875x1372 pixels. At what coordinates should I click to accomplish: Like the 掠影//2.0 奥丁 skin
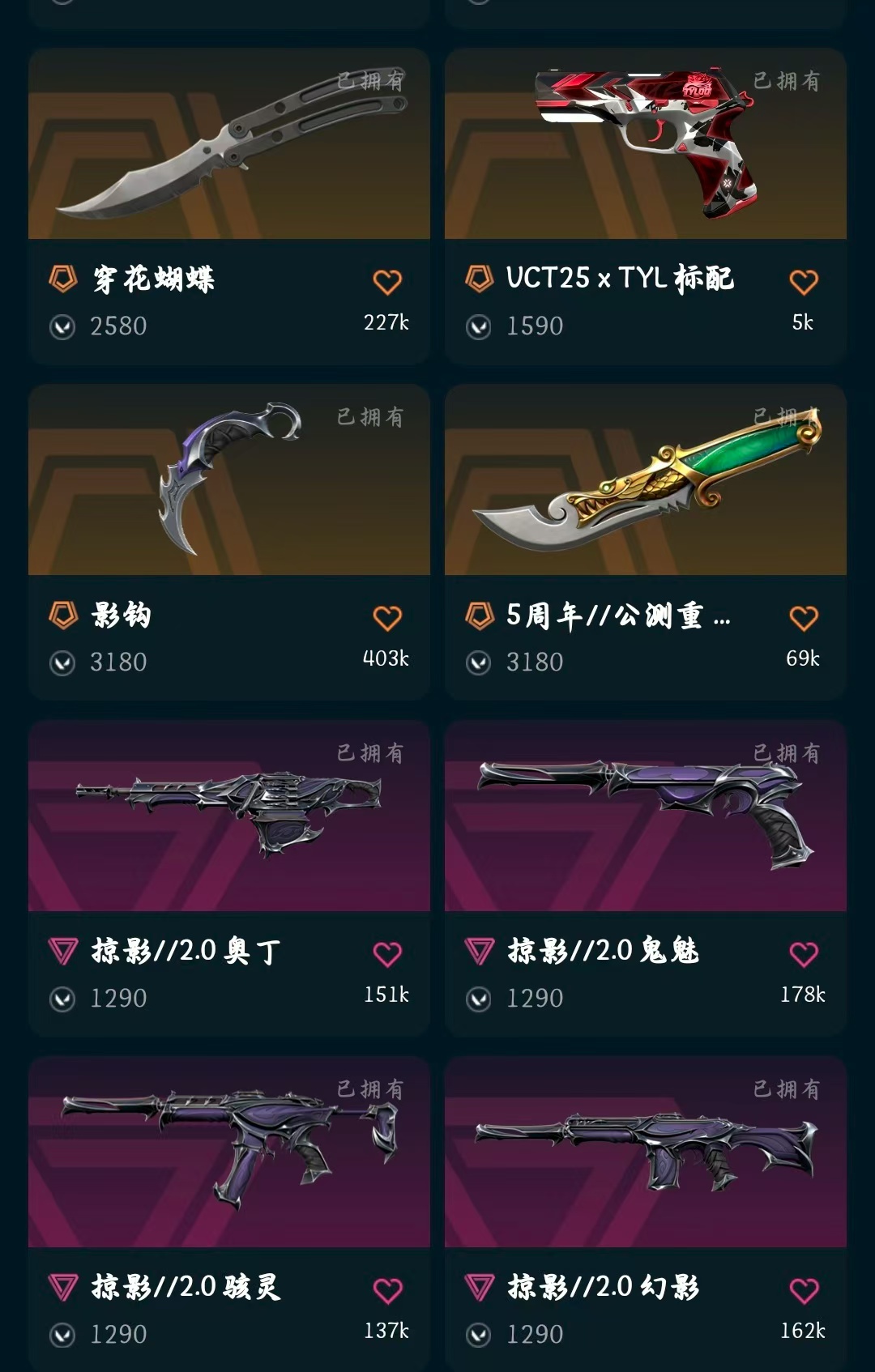pos(387,954)
